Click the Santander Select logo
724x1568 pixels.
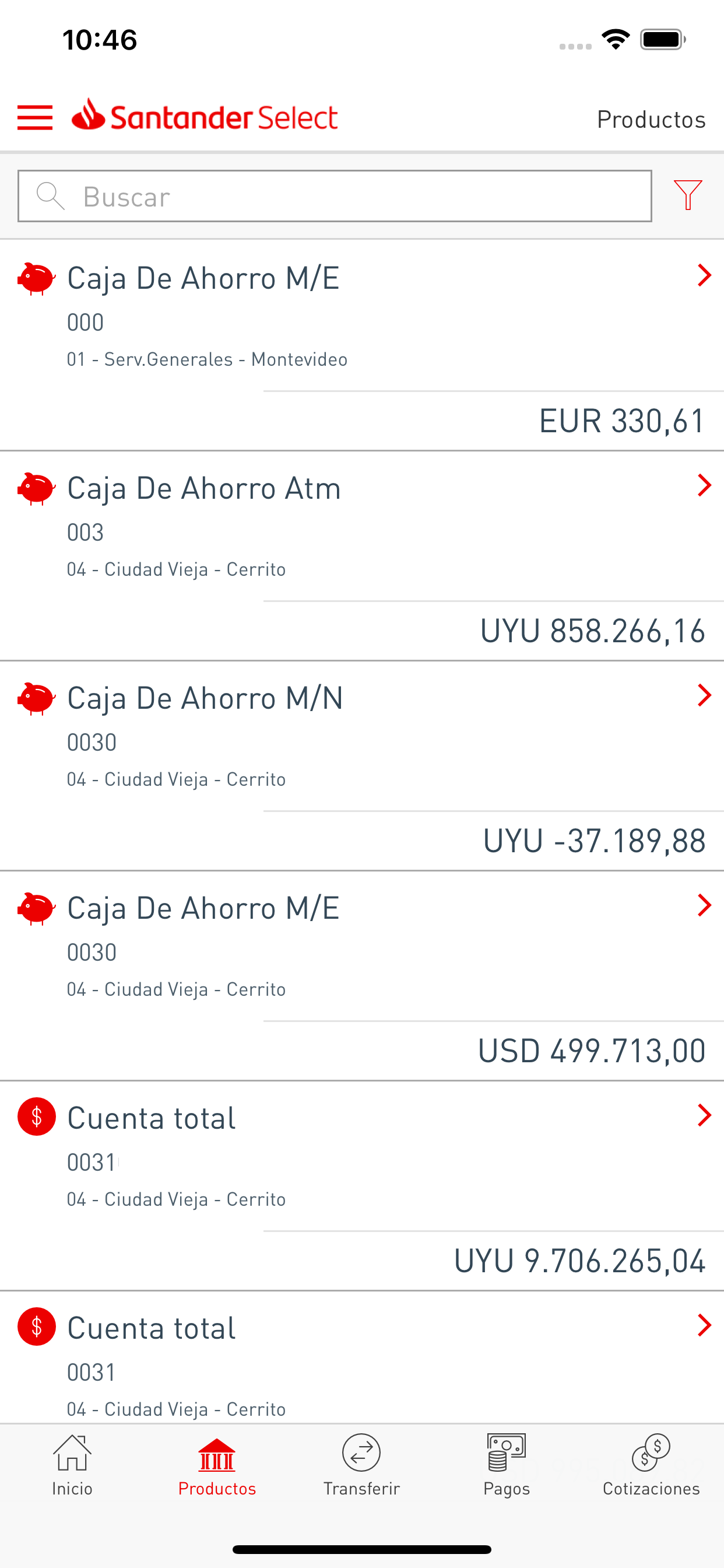(x=205, y=116)
